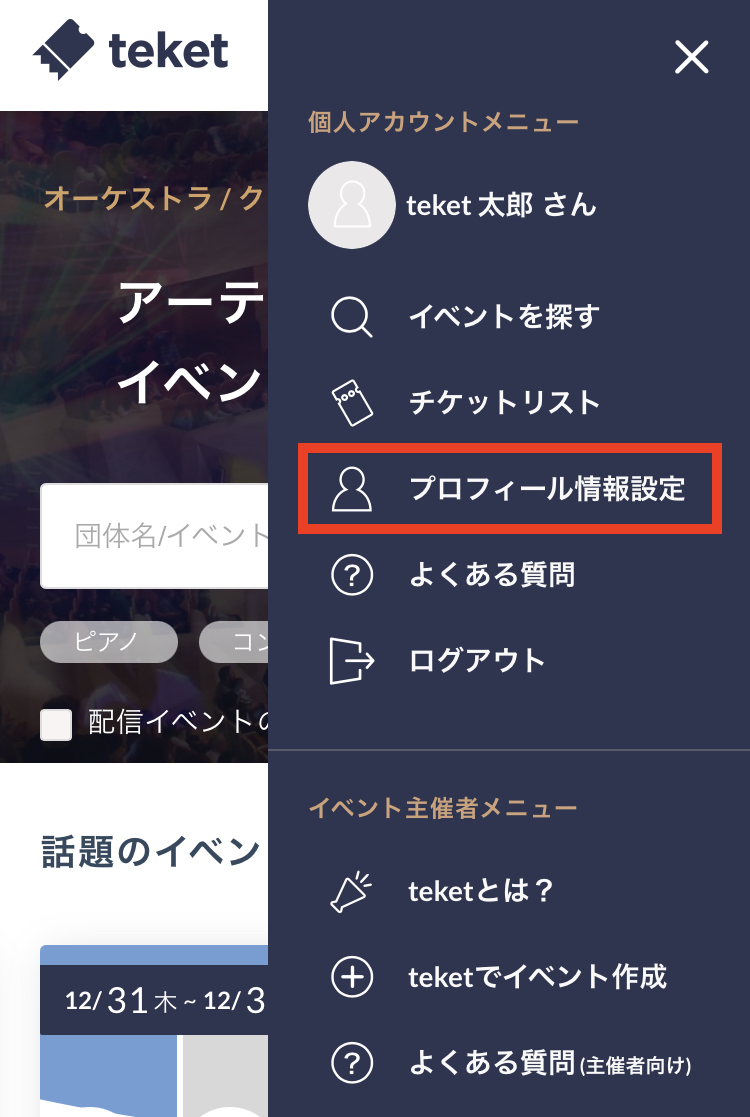Image resolution: width=750 pixels, height=1117 pixels.
Task: Open よくある質問(主催者向け)
Action: pos(549,1063)
